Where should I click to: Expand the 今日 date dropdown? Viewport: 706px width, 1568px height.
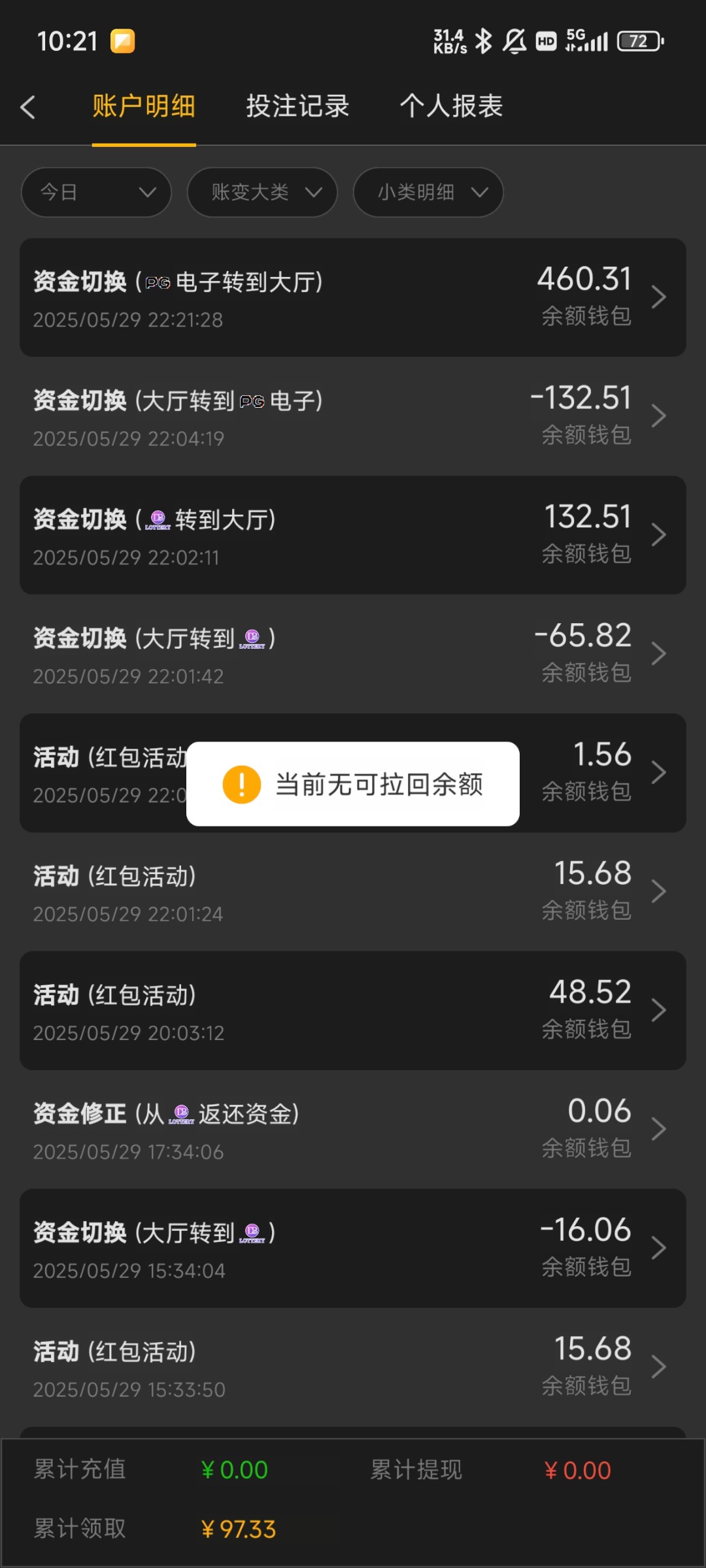pos(96,192)
